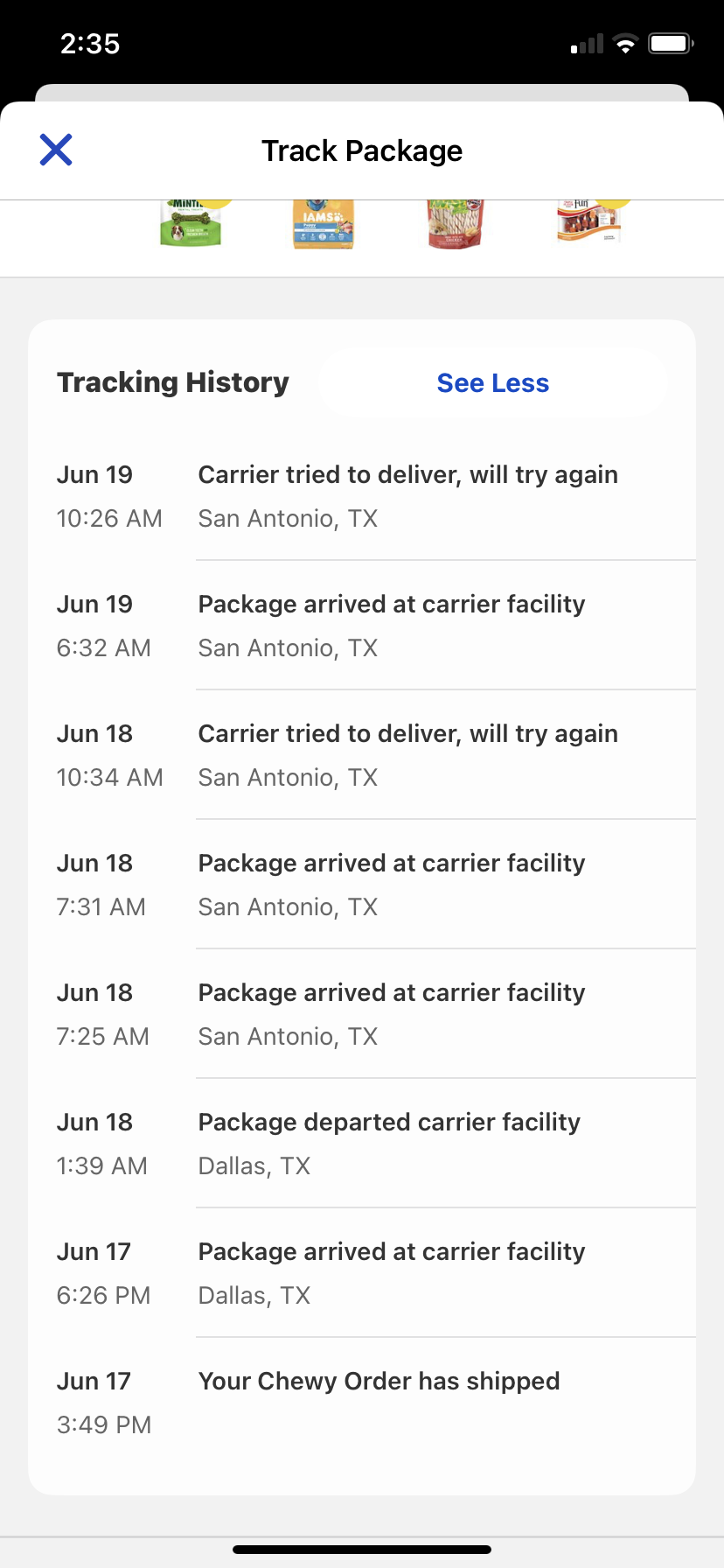Select the Jun 19 delivery attempt entry
This screenshot has width=724, height=1568.
pos(361,494)
